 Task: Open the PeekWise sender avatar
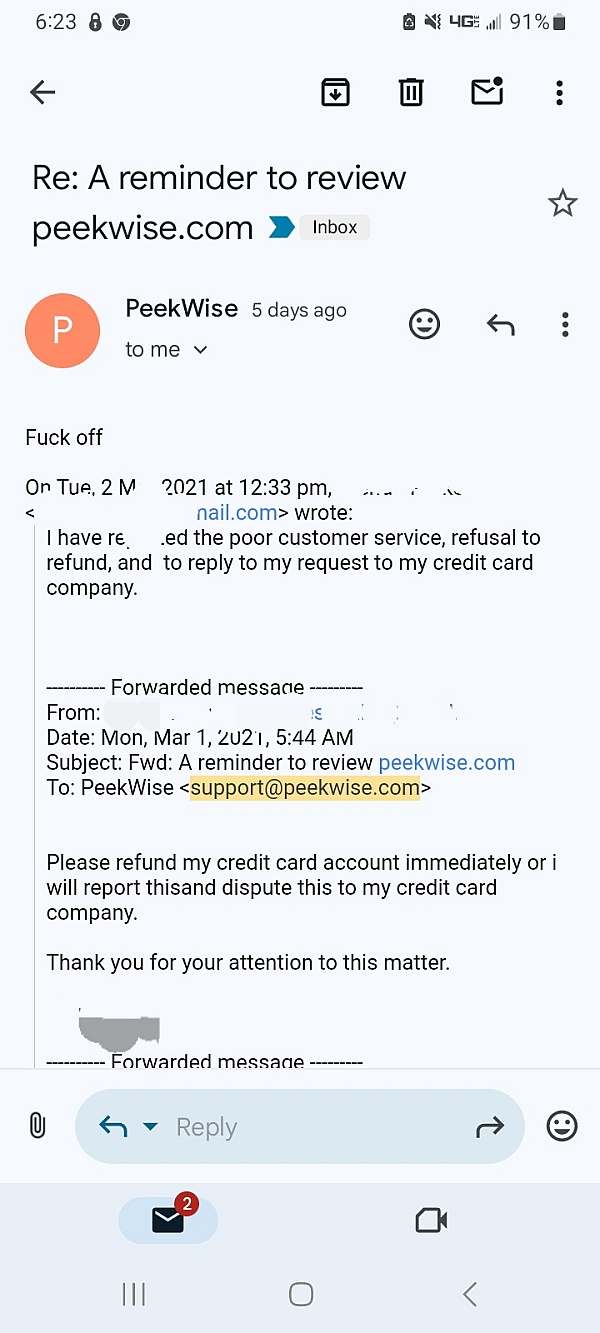[62, 330]
